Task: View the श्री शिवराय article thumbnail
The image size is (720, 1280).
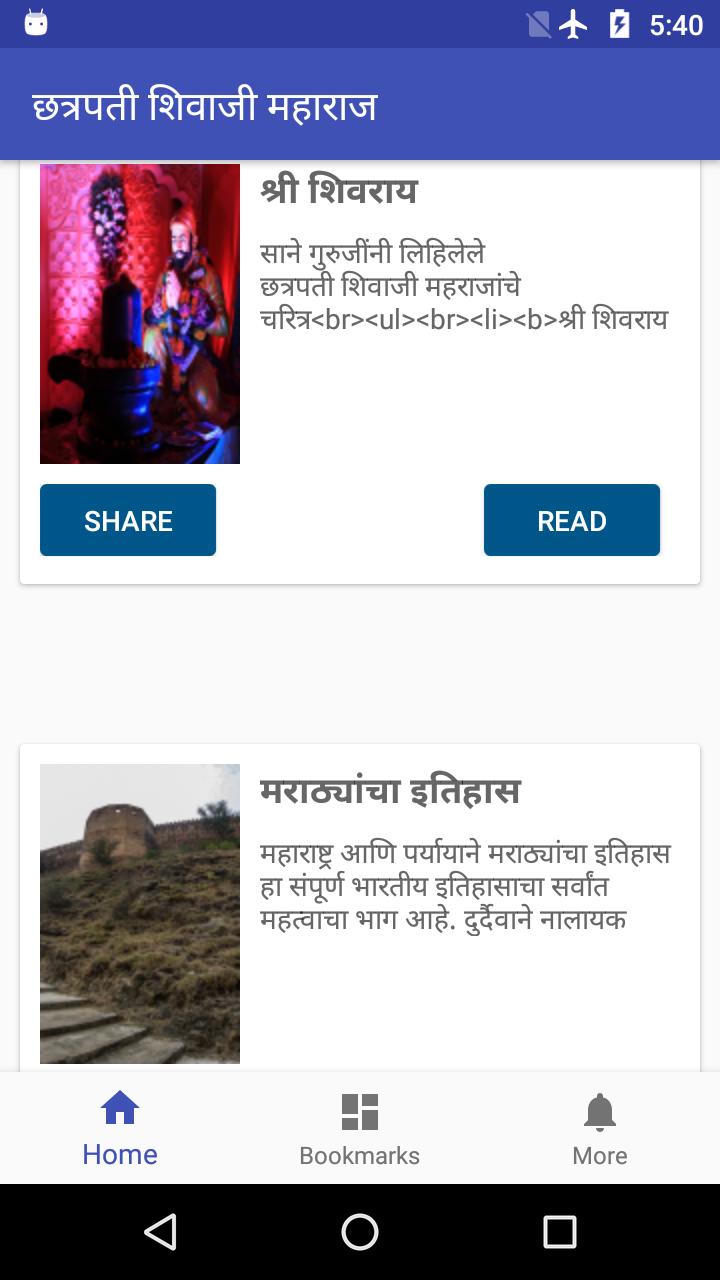Action: 139,312
